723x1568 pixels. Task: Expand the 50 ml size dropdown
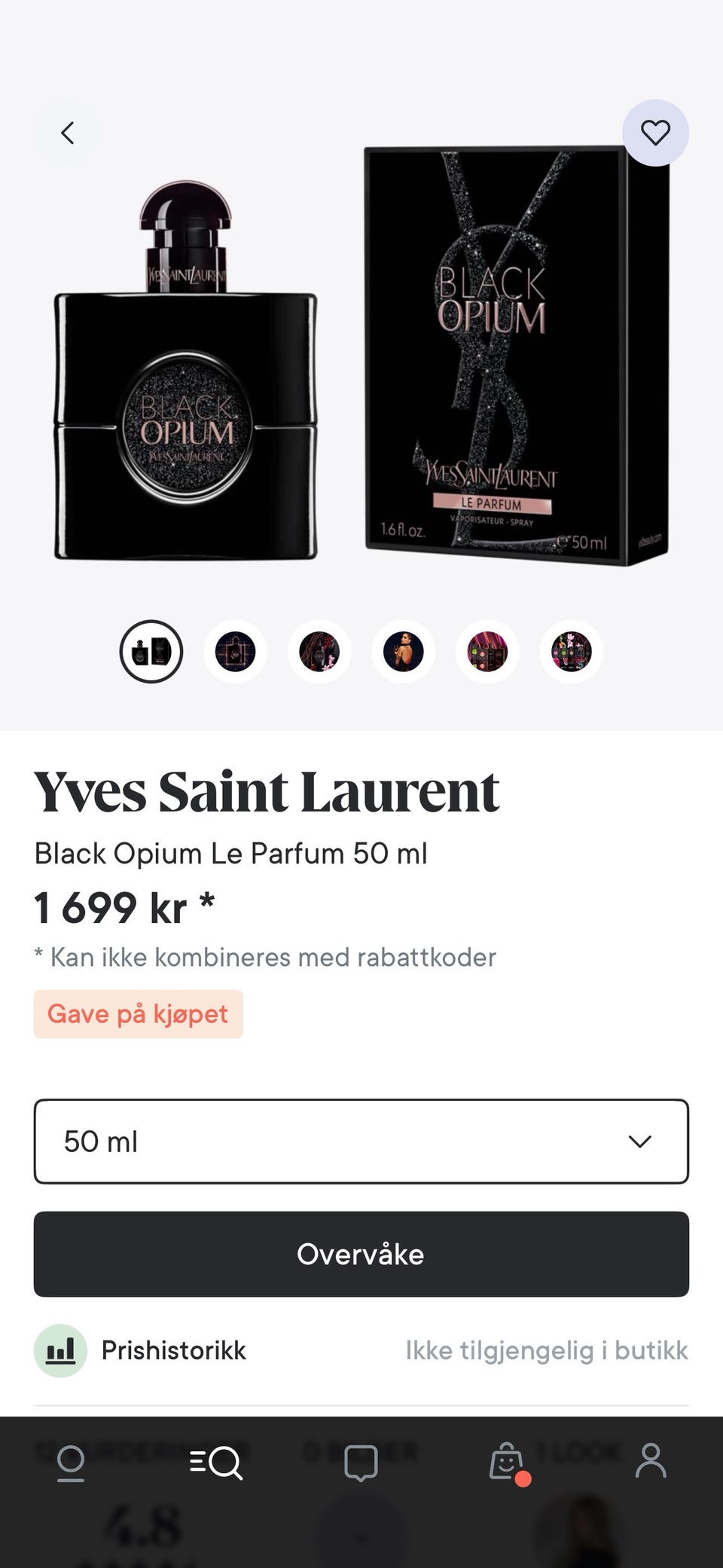361,1142
